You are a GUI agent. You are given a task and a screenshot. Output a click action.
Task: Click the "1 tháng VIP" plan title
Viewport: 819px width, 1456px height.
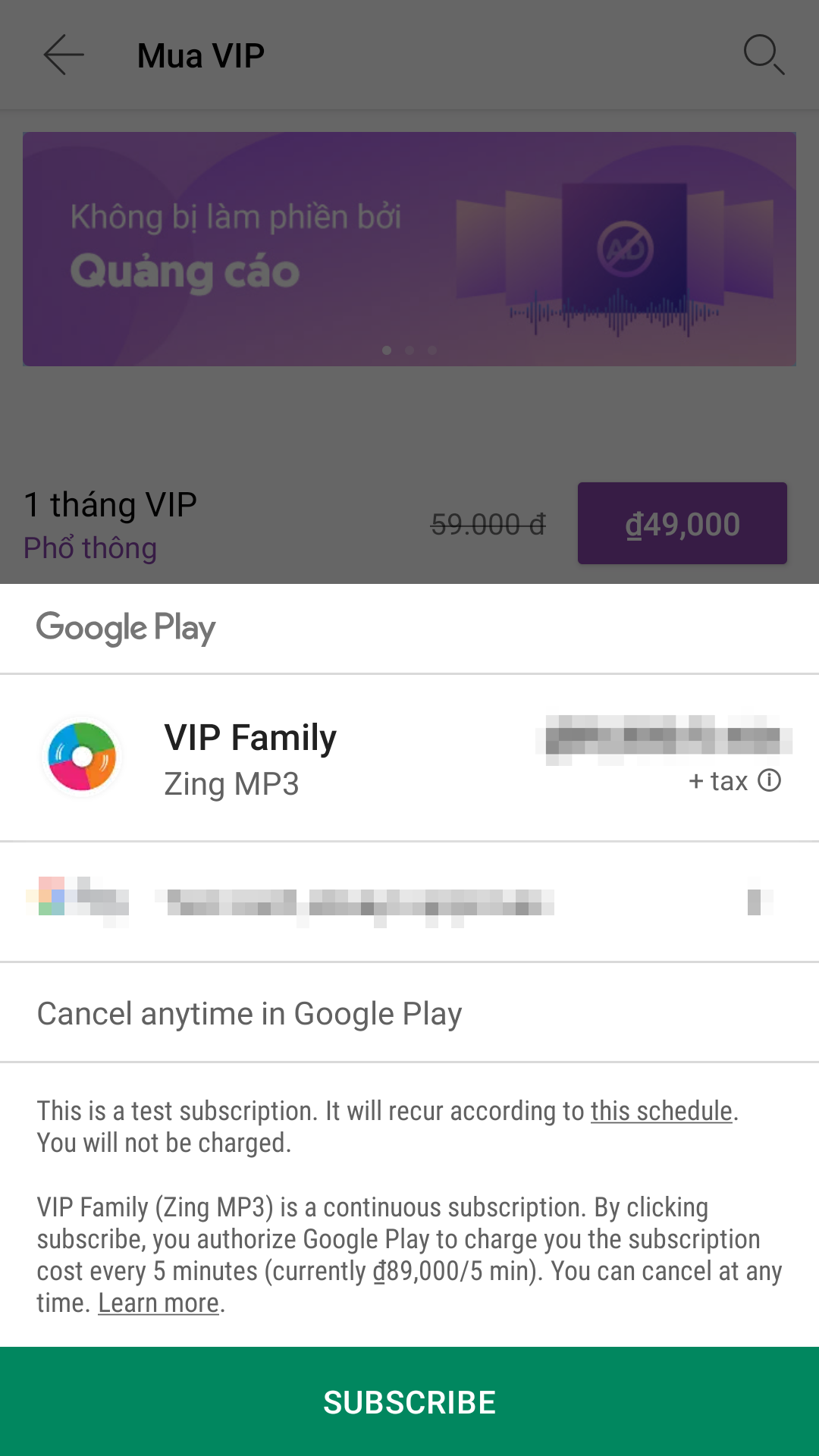pos(111,504)
